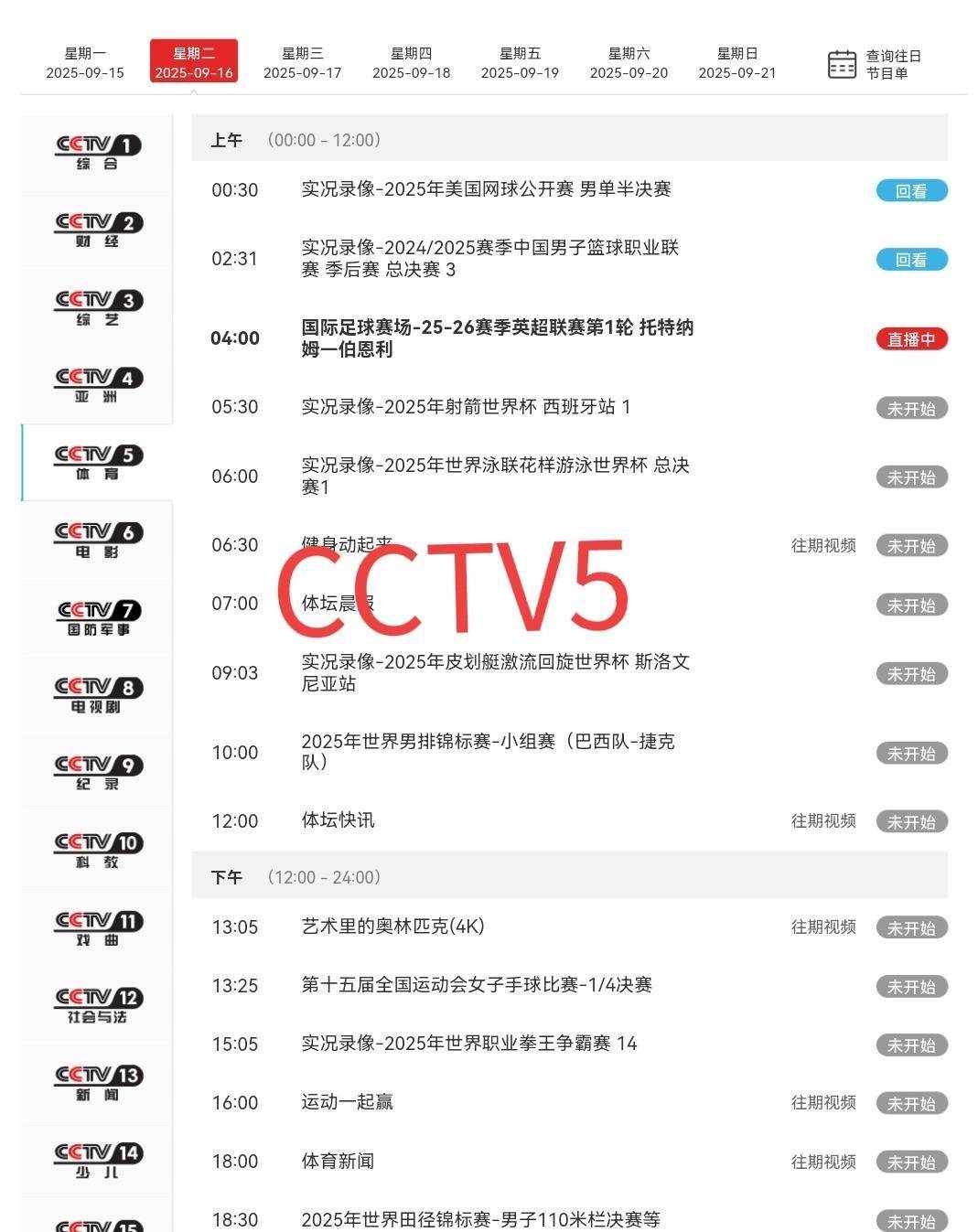Tap 回看 for the 00:30 美国网球公开赛 replay
978x1232 pixels.
911,191
